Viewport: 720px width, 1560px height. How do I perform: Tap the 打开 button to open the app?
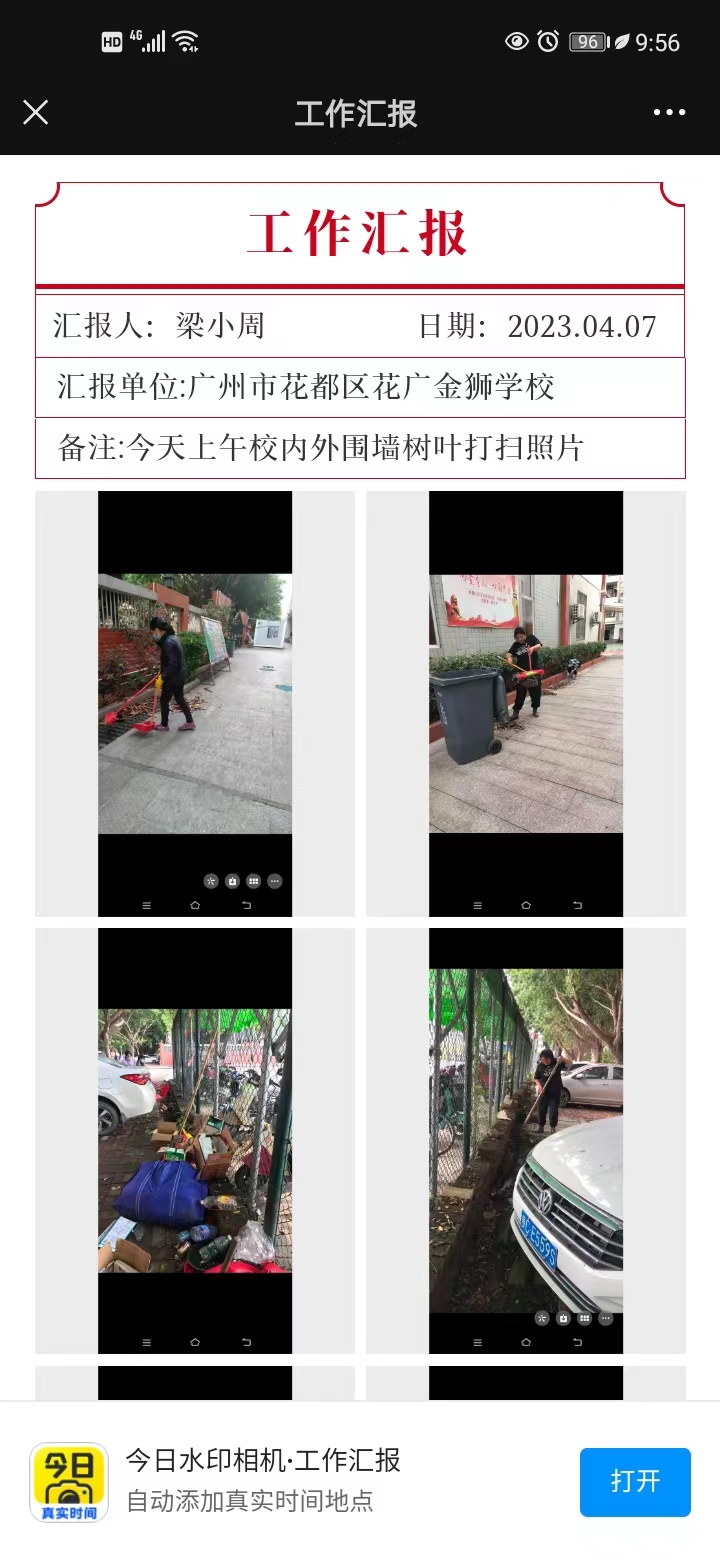[634, 1481]
